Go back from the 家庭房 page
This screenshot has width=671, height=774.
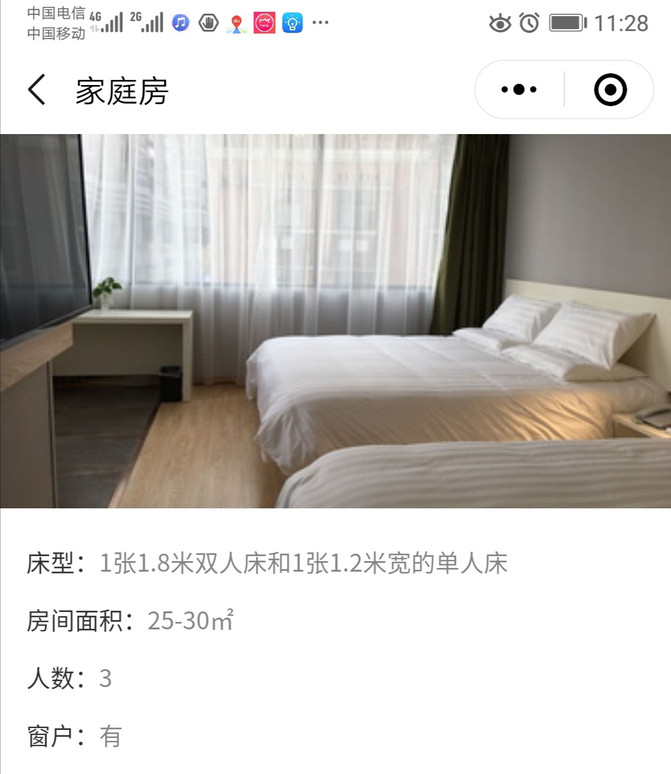(37, 90)
